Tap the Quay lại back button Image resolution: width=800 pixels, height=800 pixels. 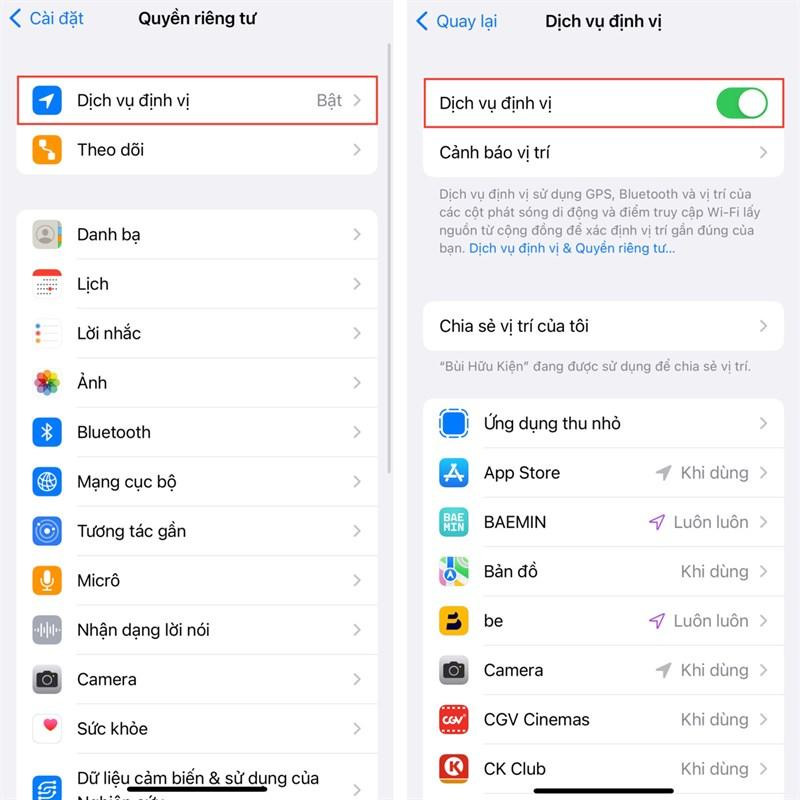point(456,21)
